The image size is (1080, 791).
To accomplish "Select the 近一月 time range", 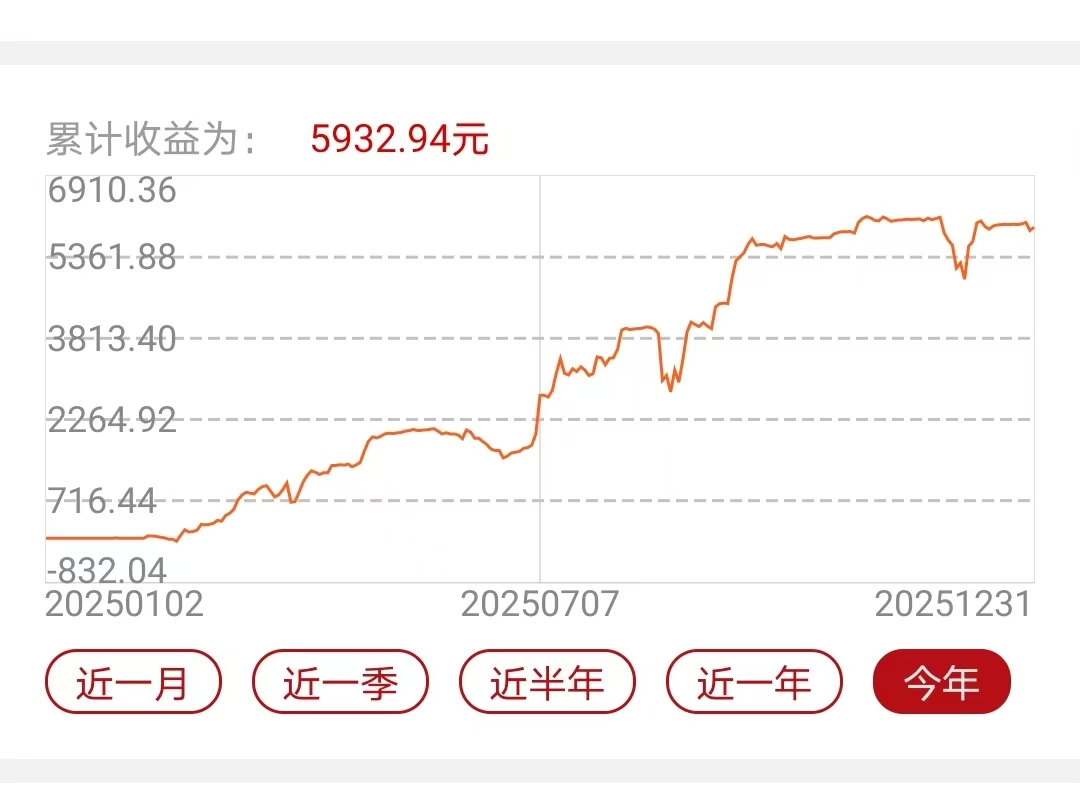I will point(132,682).
